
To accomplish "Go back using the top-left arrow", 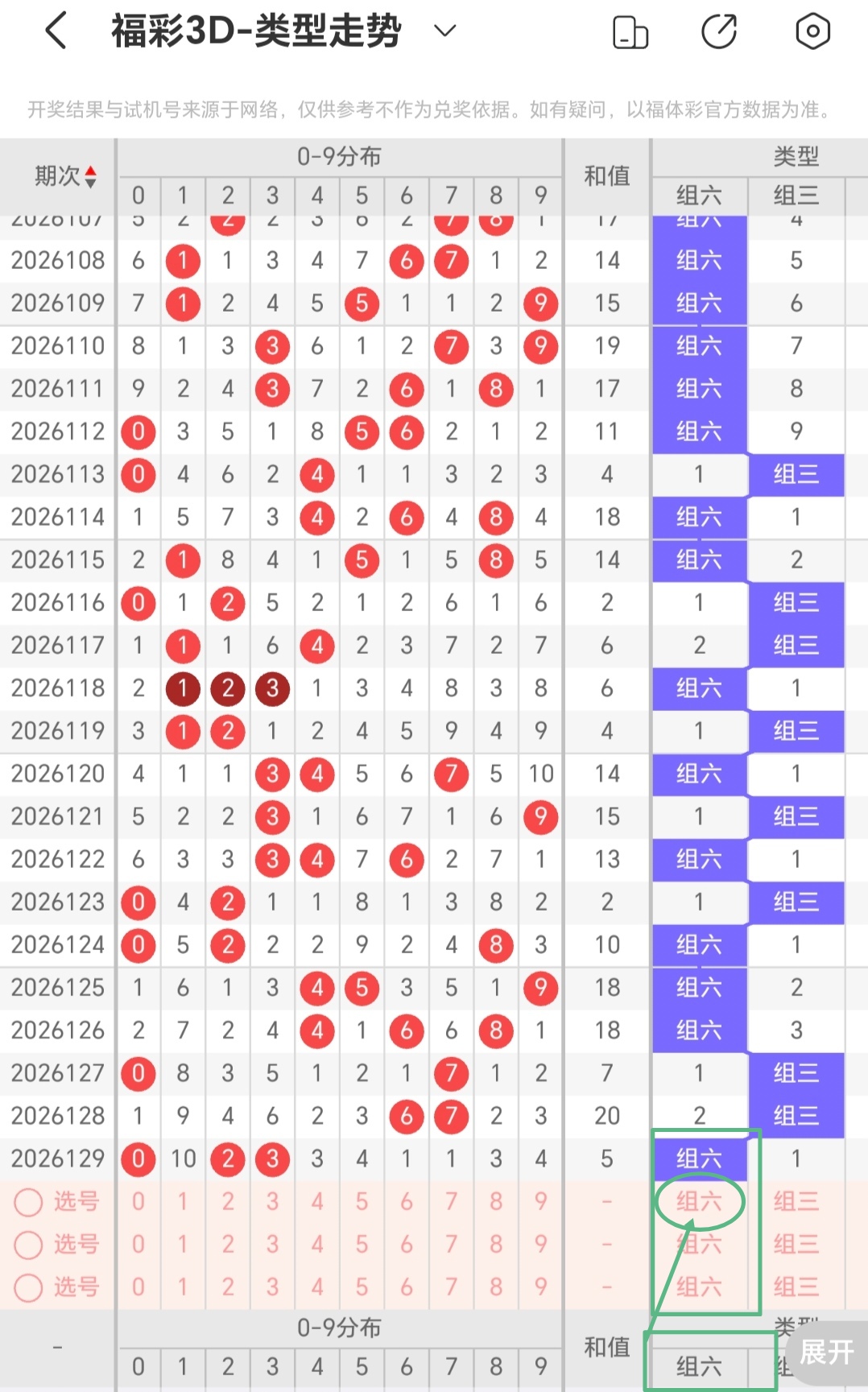I will tap(56, 31).
